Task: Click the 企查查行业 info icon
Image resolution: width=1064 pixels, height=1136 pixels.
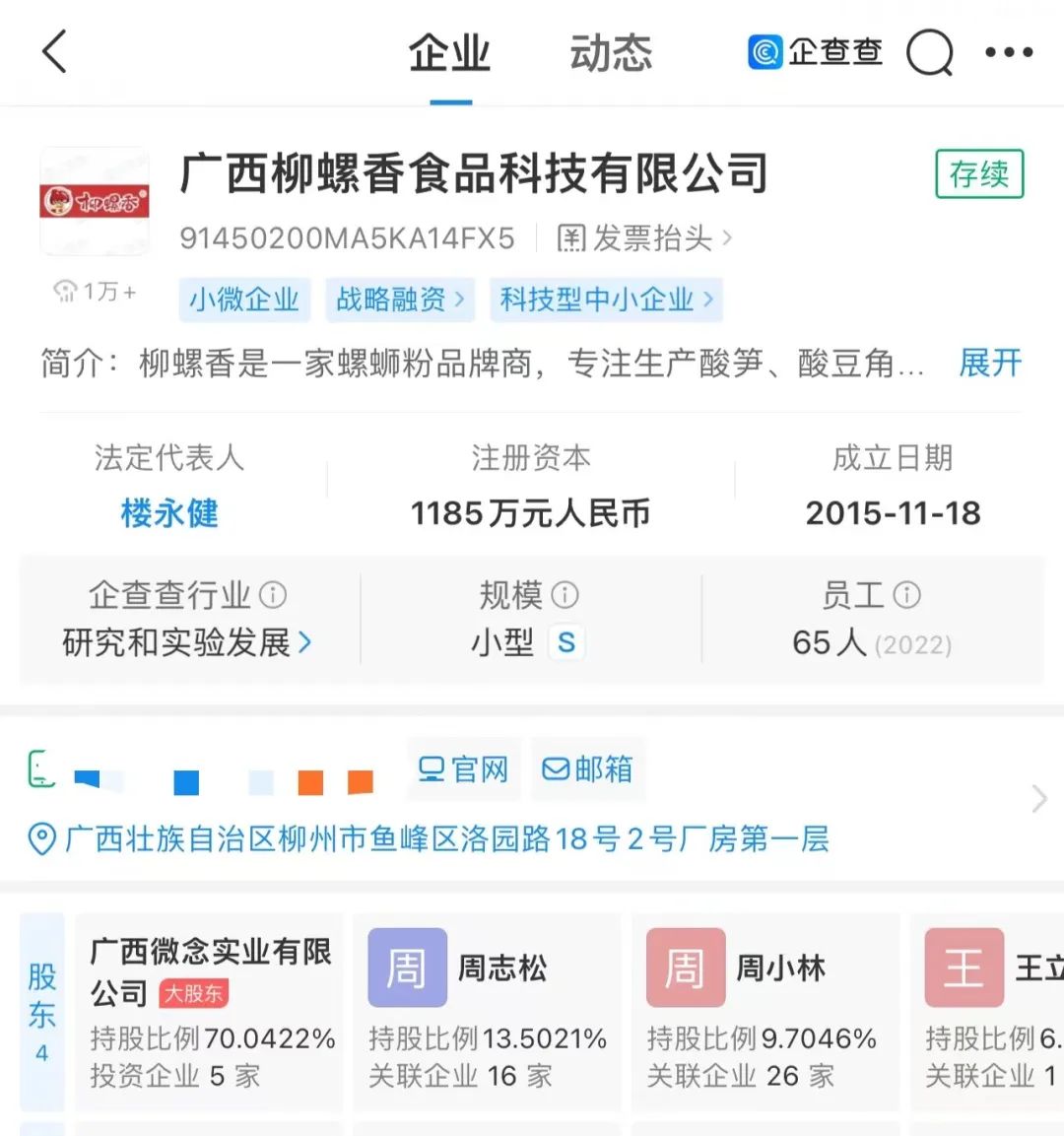Action: (x=274, y=594)
